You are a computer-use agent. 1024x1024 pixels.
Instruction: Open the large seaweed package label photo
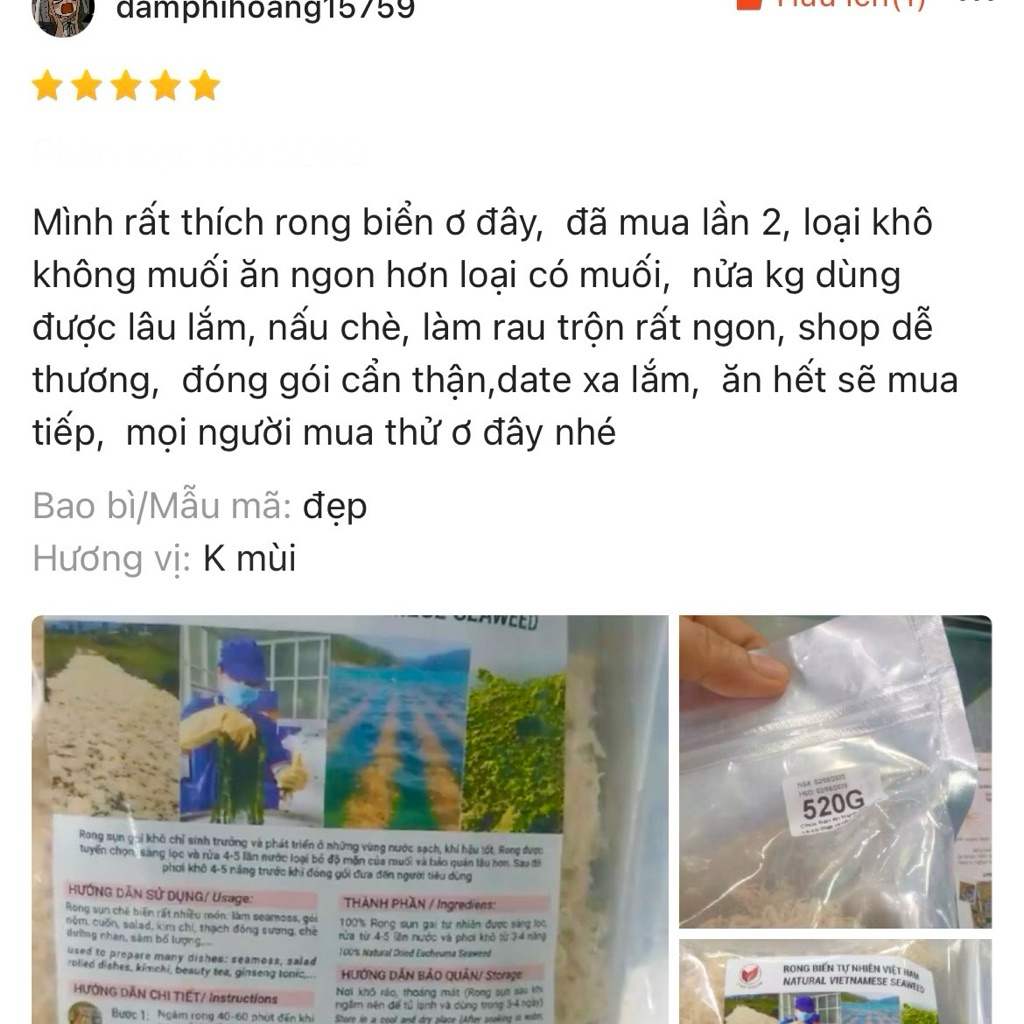pyautogui.click(x=349, y=818)
